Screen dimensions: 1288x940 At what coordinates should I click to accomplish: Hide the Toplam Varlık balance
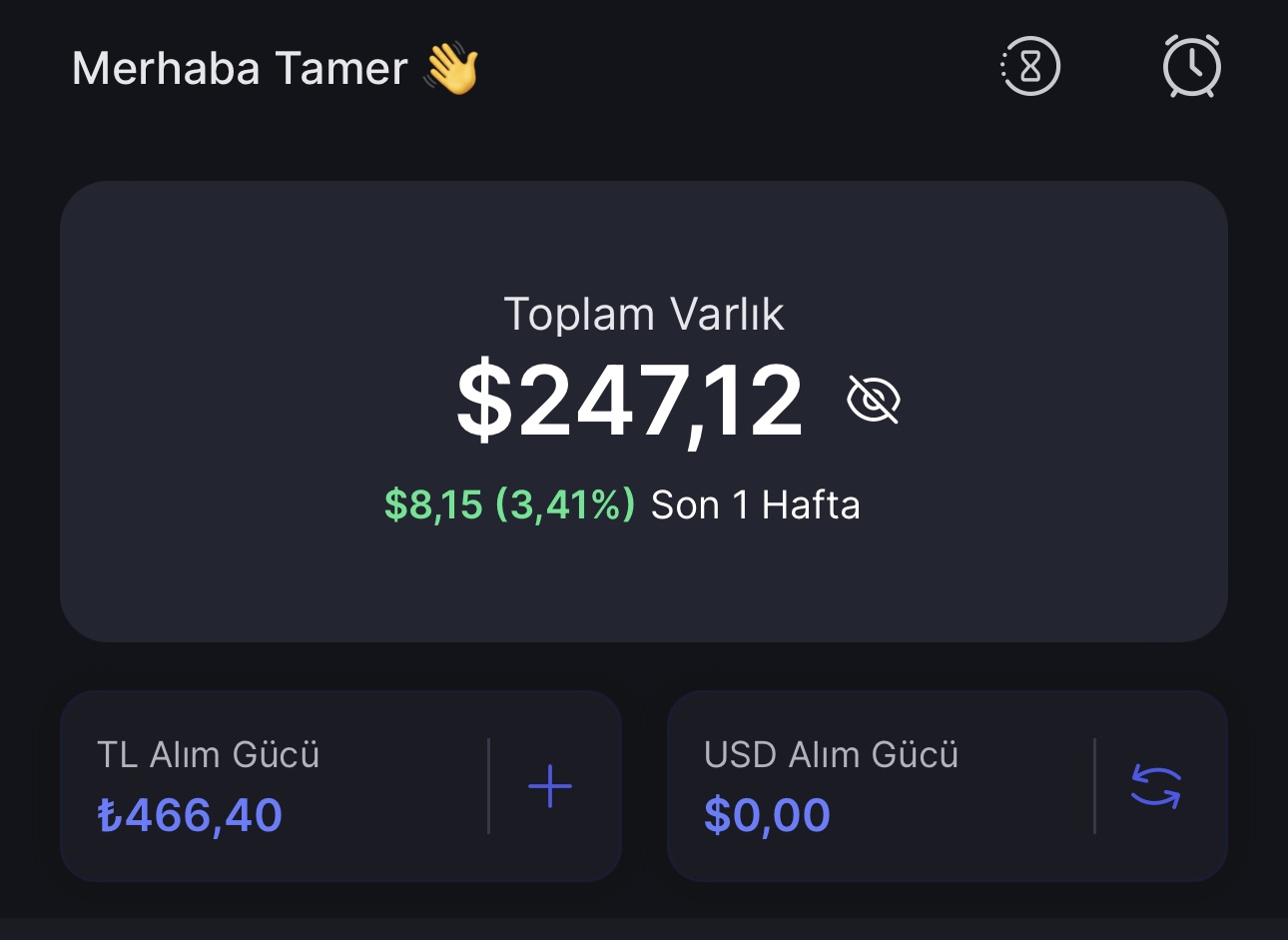(x=874, y=400)
